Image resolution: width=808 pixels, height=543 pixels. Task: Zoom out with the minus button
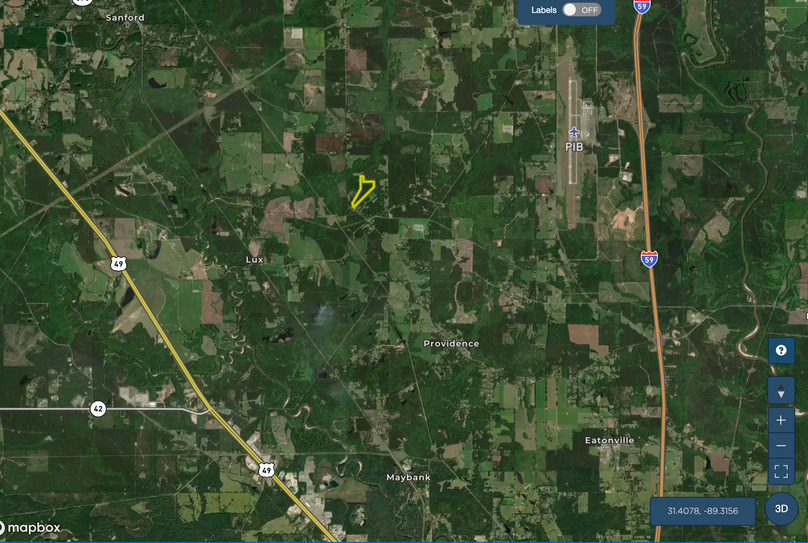point(781,445)
